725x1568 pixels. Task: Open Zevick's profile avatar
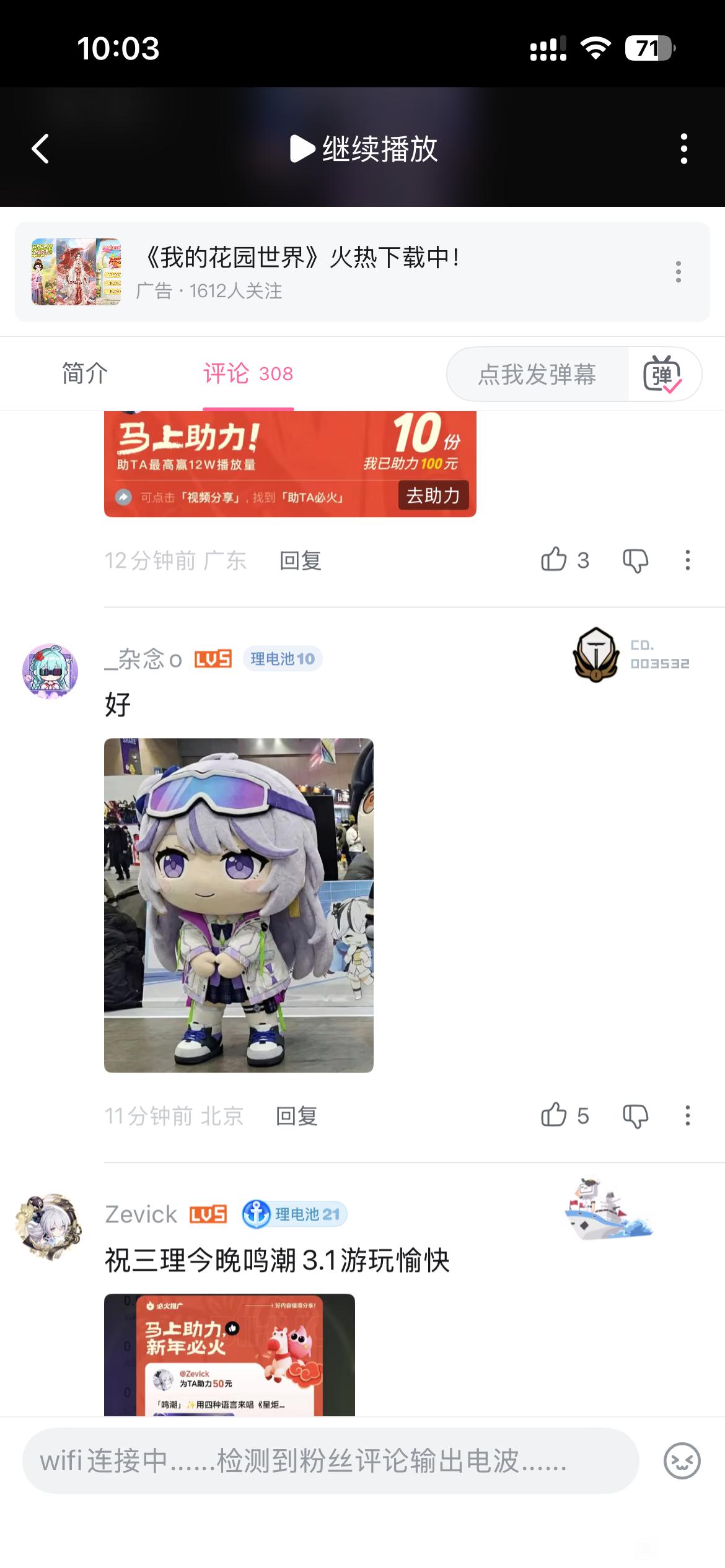point(49,1227)
